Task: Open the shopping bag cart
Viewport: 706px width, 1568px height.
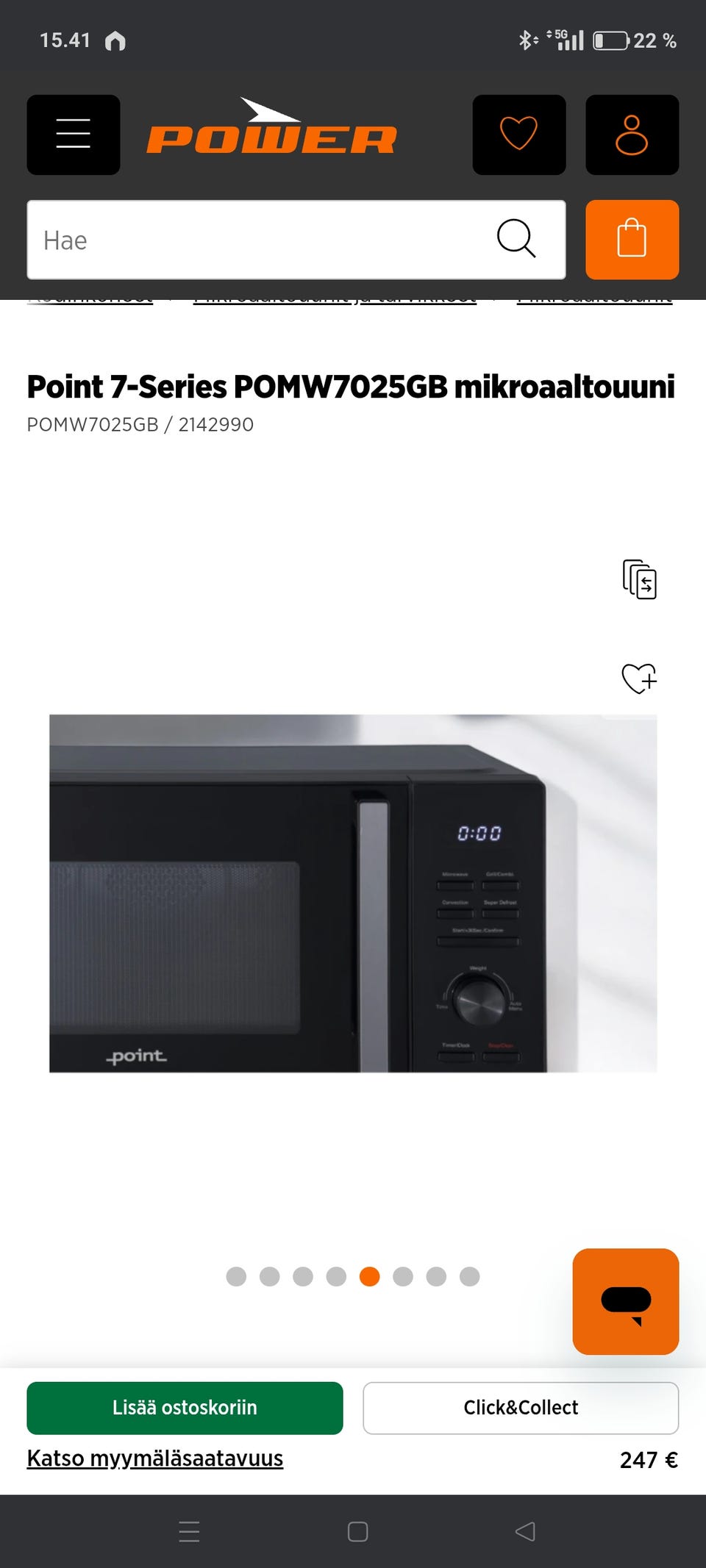Action: click(x=632, y=240)
